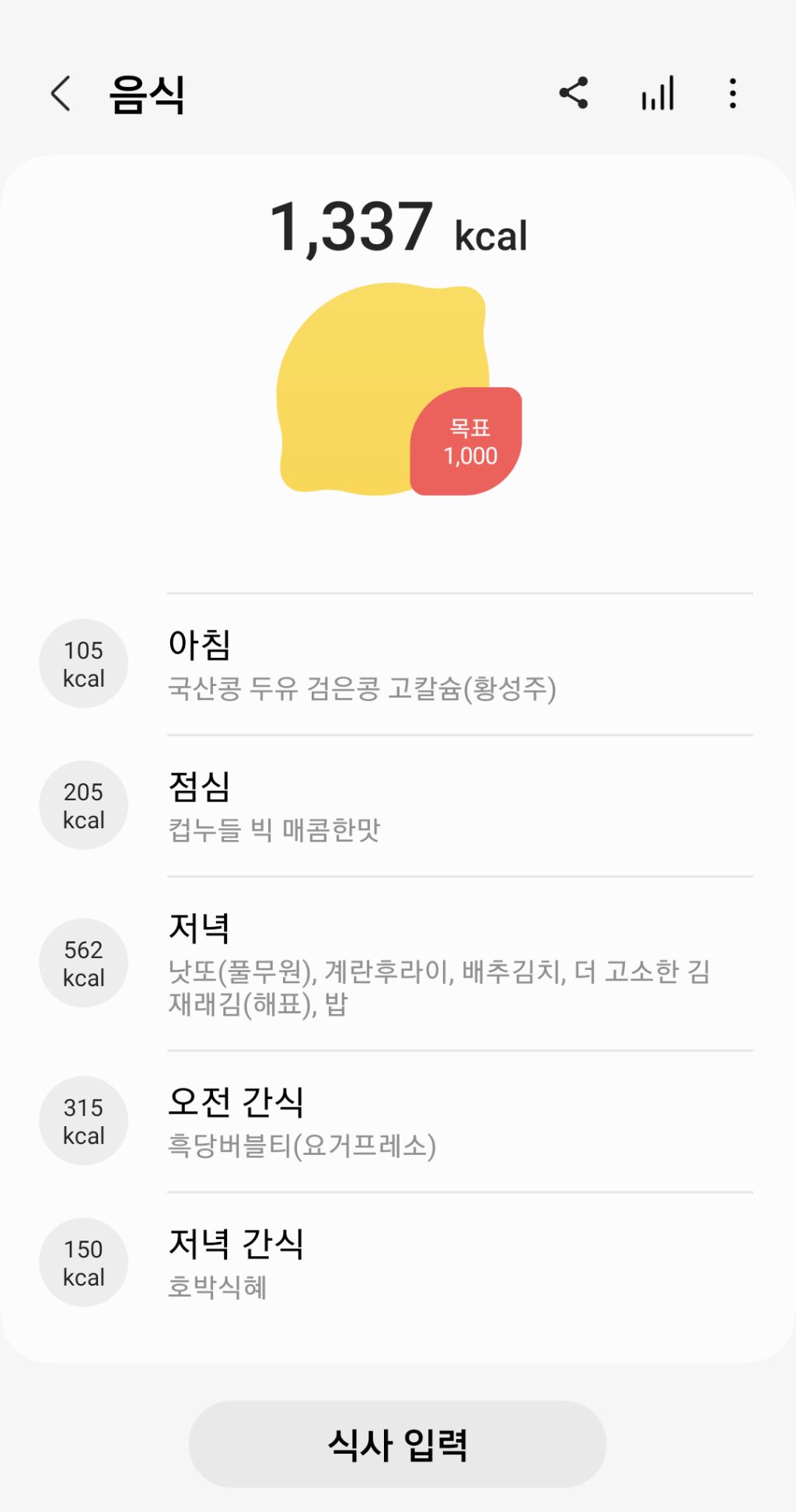Tap the 315 kcal circle for 오전 간식
Screen dimensions: 796x1512
83,1121
